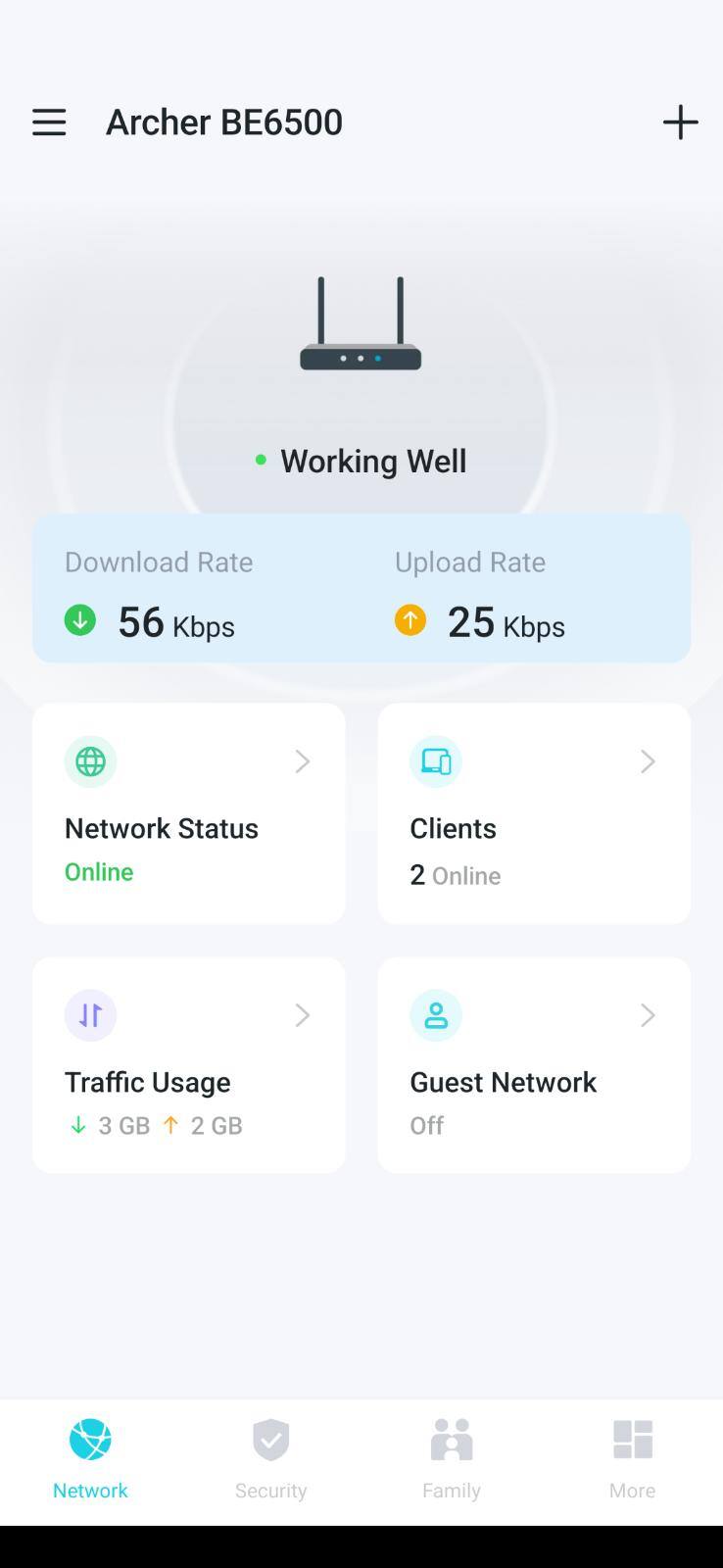Switch to the More tab
The height and width of the screenshot is (1568, 723).
(632, 1460)
